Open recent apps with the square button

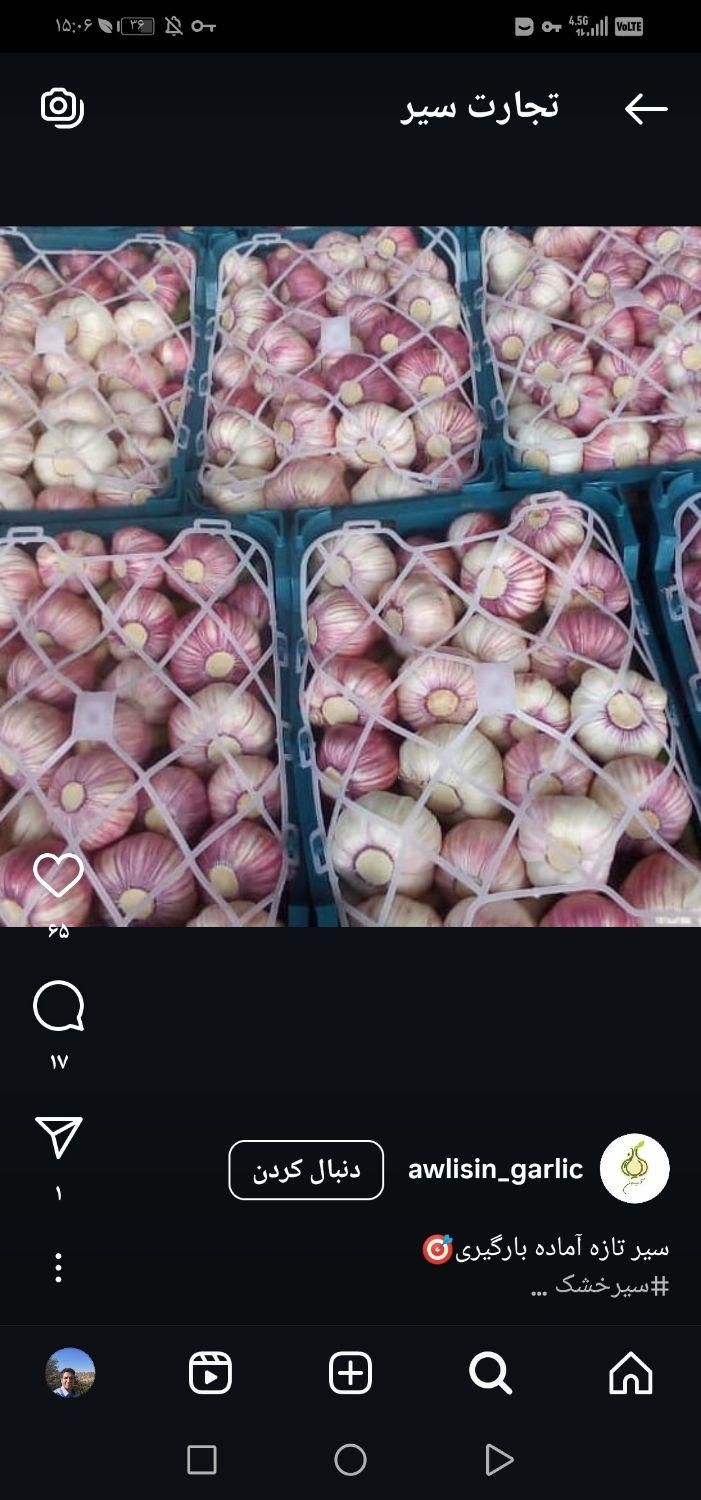click(x=202, y=1460)
